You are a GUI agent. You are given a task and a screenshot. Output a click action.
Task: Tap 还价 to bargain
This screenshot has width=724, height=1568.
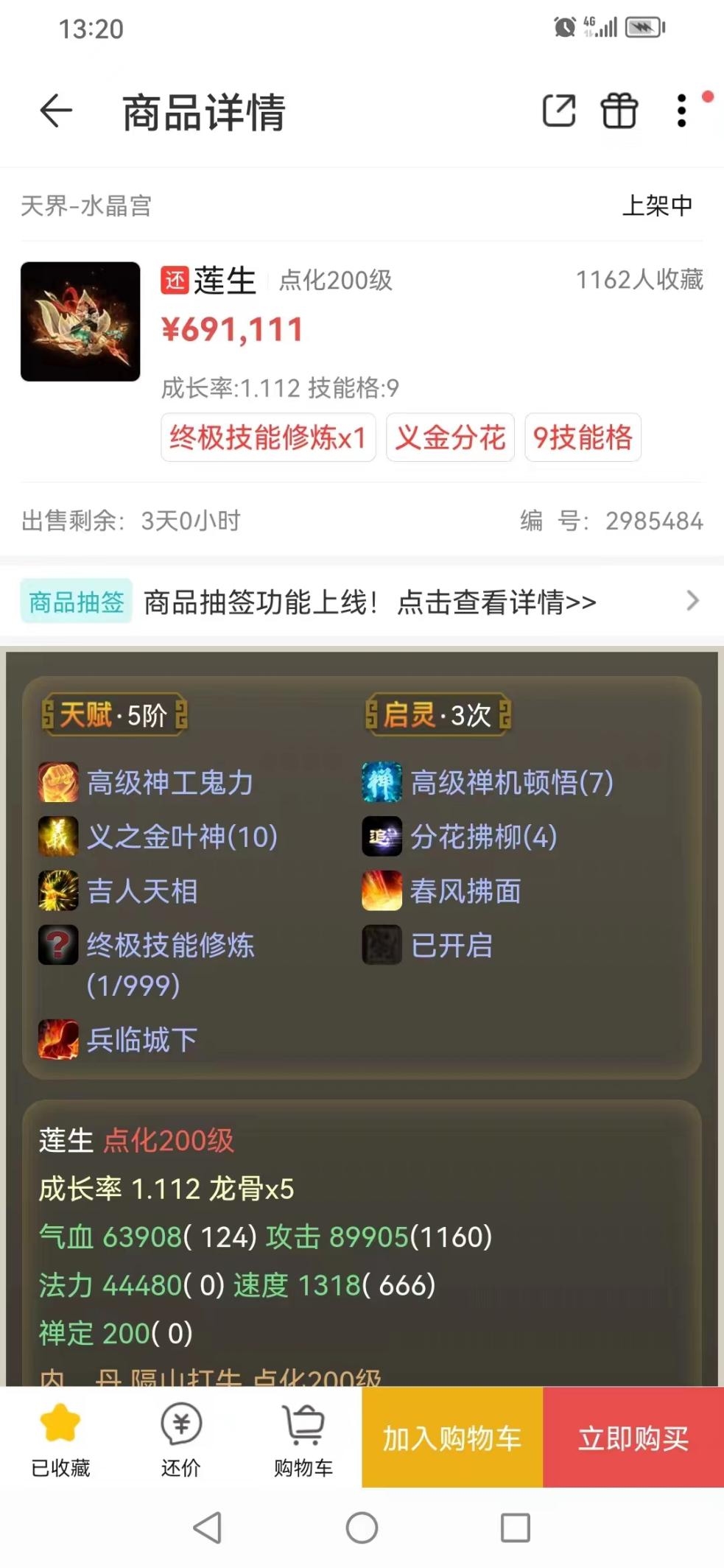[181, 1437]
